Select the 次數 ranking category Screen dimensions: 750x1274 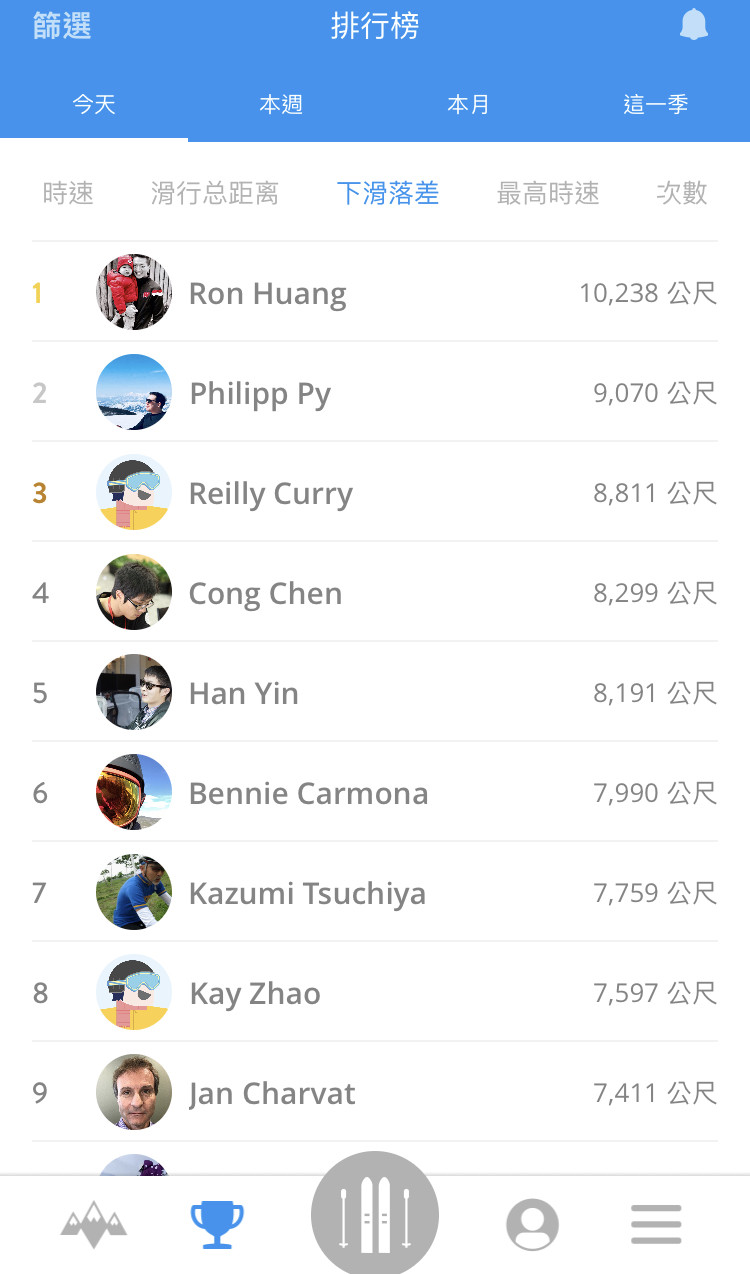[x=681, y=193]
